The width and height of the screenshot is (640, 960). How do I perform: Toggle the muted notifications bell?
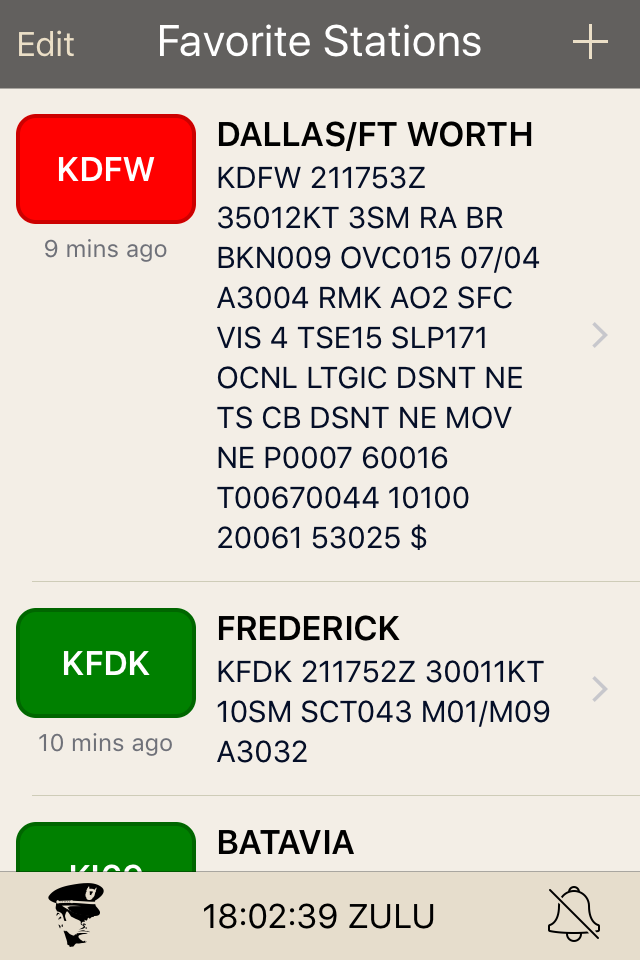pos(574,914)
